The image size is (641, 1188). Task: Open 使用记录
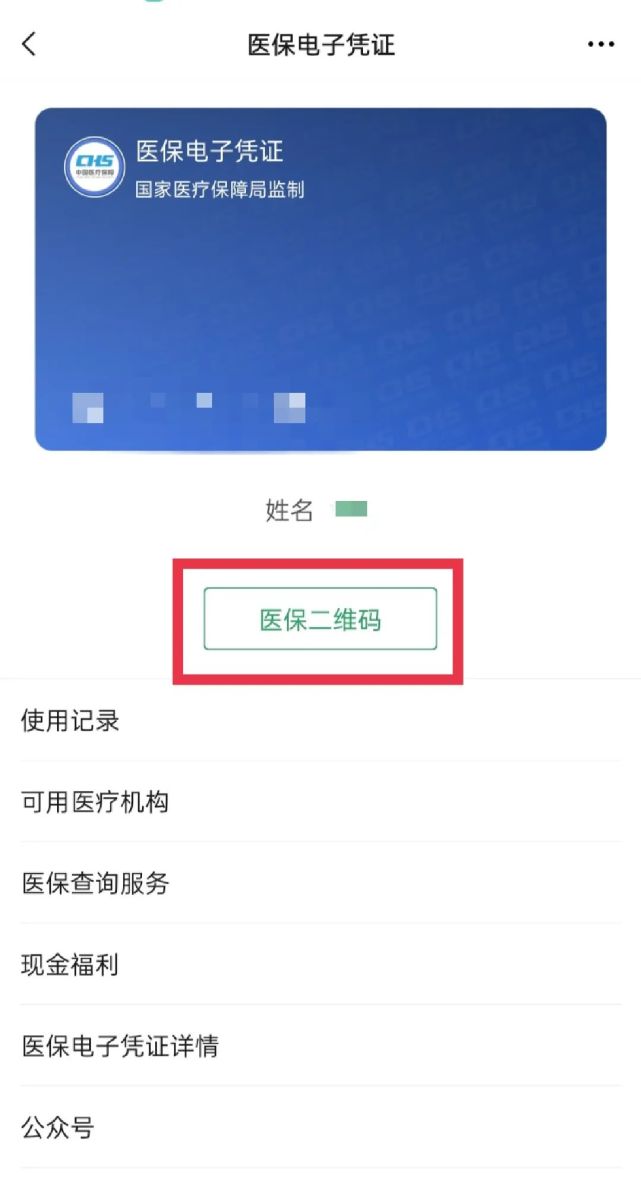point(320,721)
